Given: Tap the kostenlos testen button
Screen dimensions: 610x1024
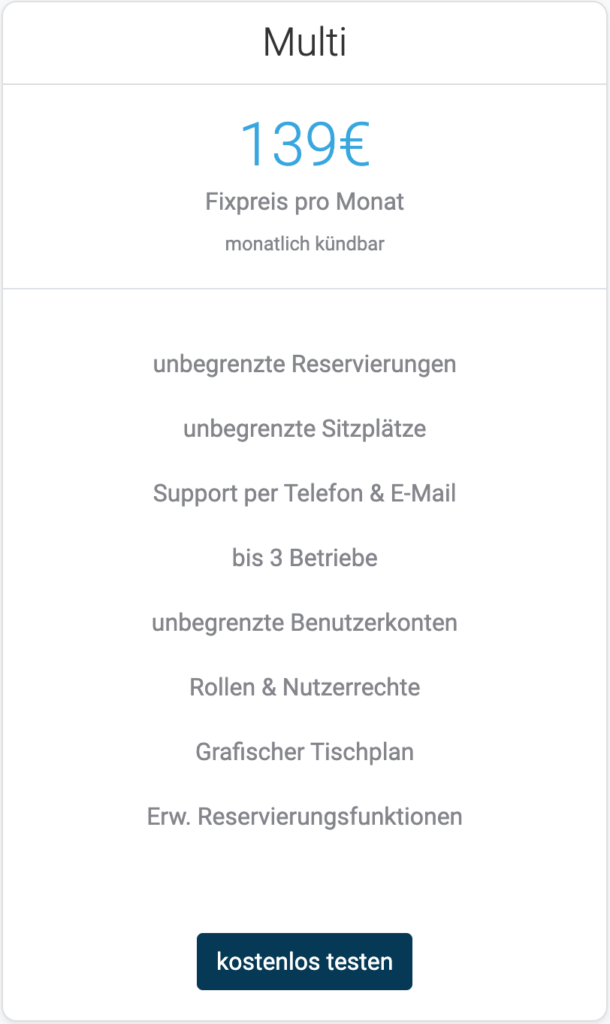Looking at the screenshot, I should tap(304, 961).
